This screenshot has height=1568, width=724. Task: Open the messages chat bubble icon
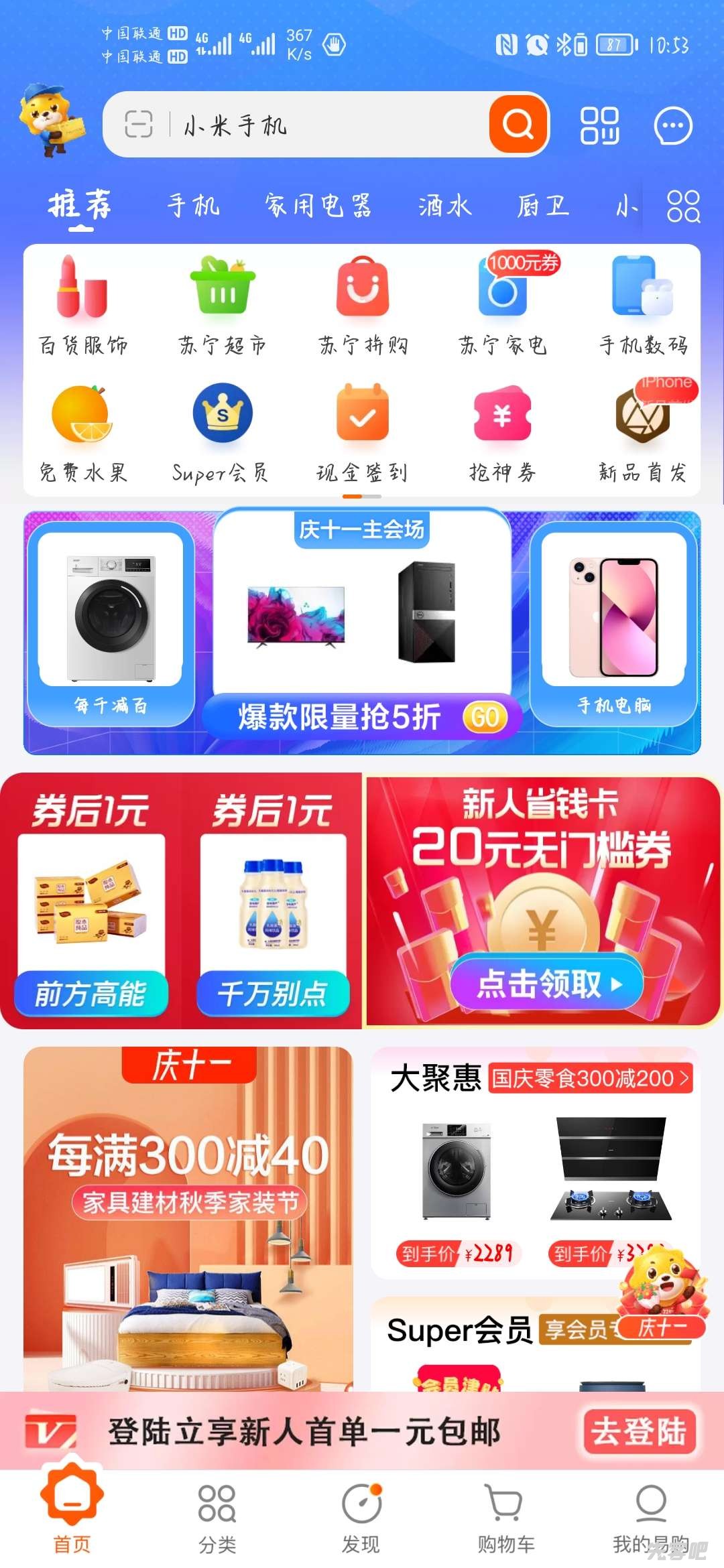coord(672,125)
